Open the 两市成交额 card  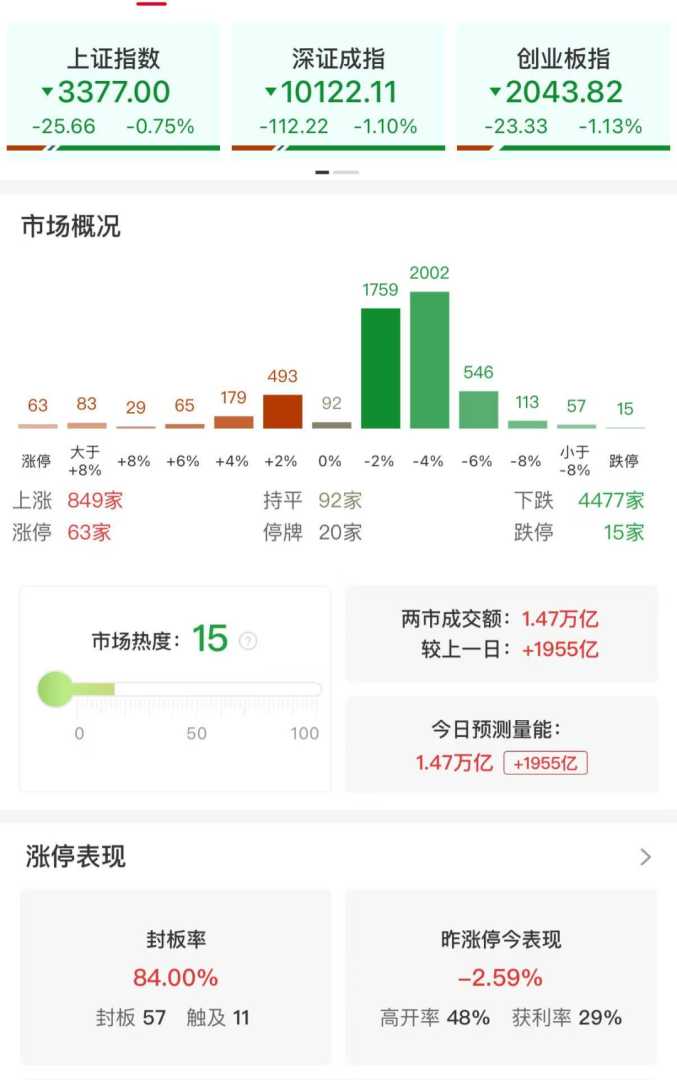pos(501,634)
